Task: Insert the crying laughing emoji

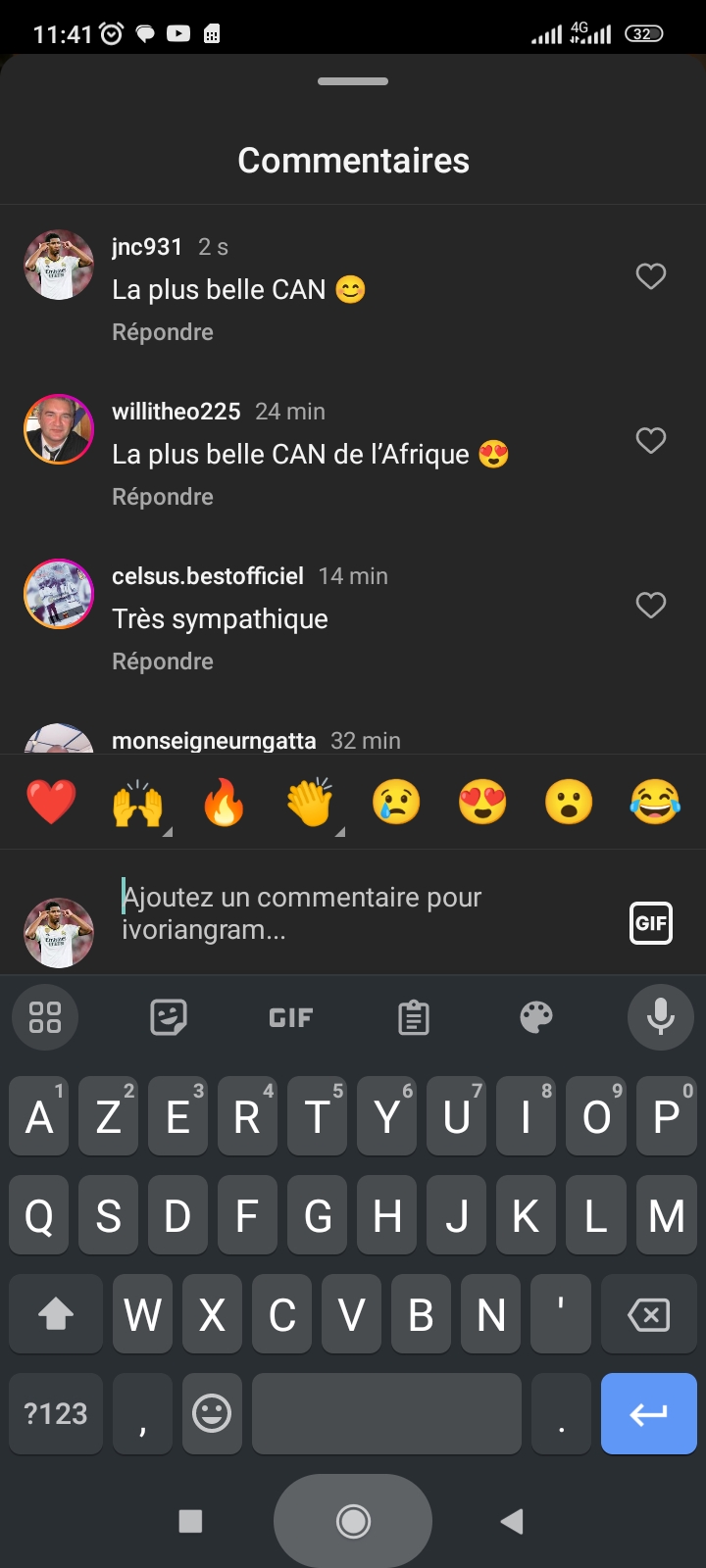Action: tap(655, 803)
